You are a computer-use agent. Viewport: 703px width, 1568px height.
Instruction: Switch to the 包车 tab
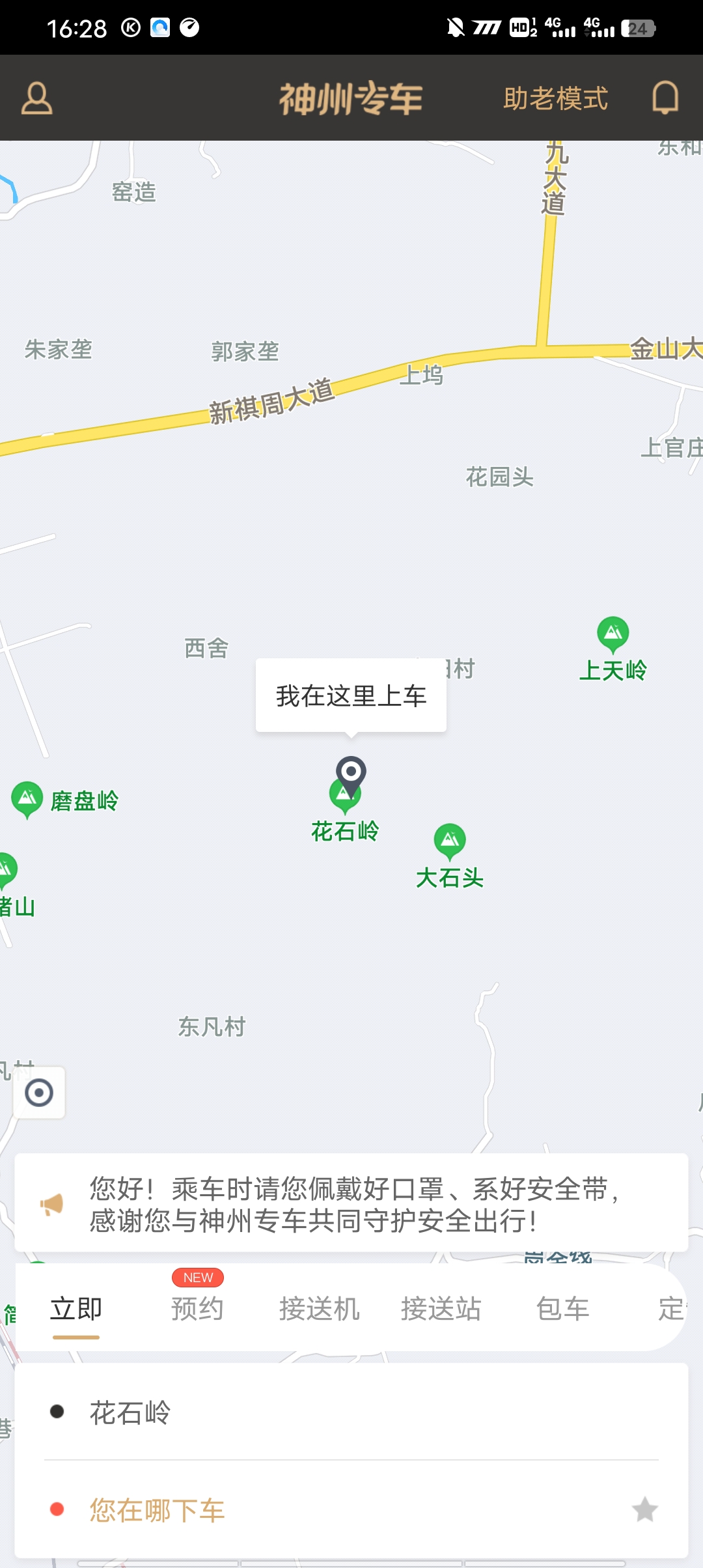[562, 1309]
